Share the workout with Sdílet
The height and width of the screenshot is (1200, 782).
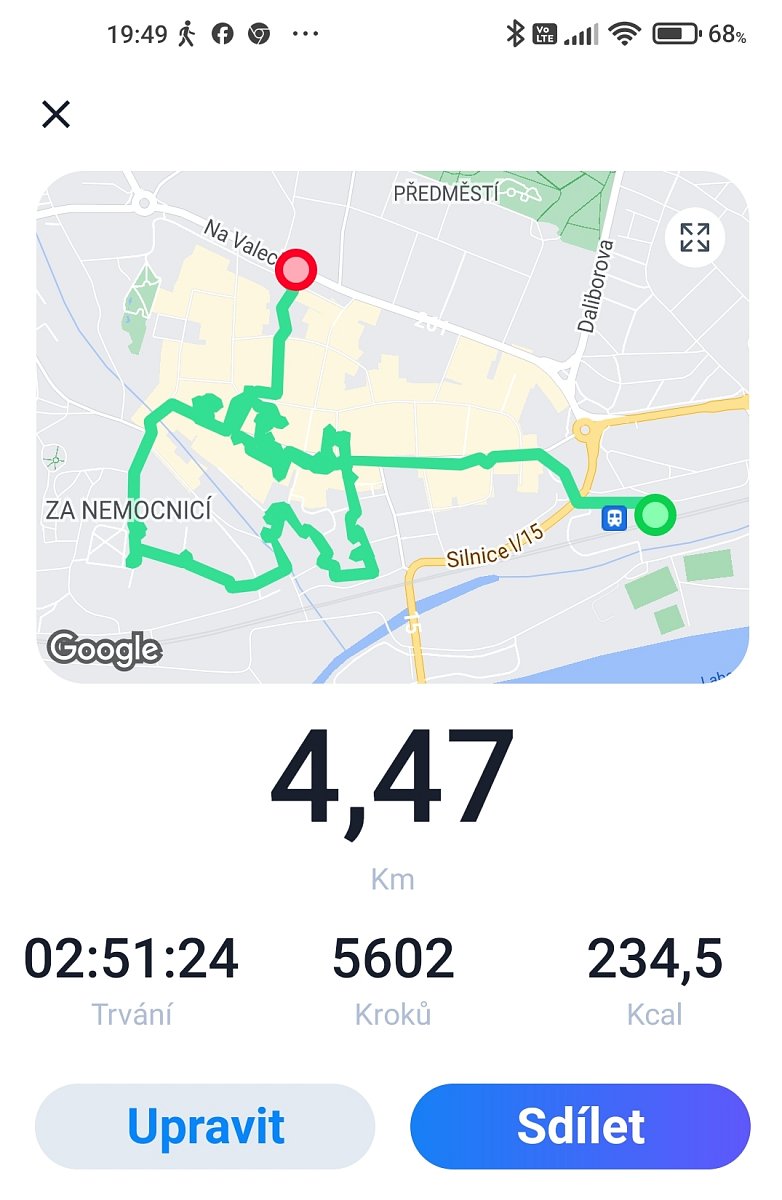[x=580, y=1126]
